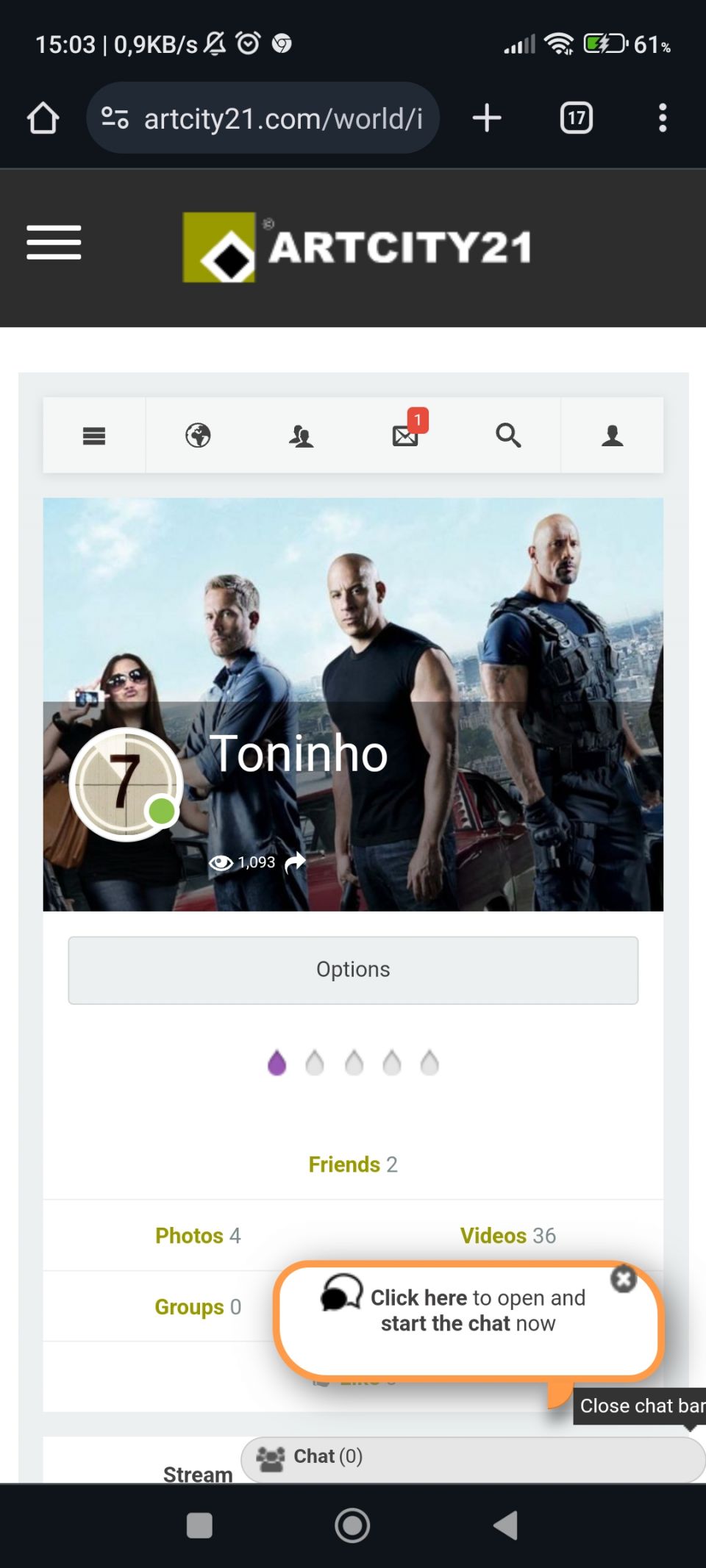Open Toninho's Videos
The width and height of the screenshot is (706, 1568).
(507, 1236)
